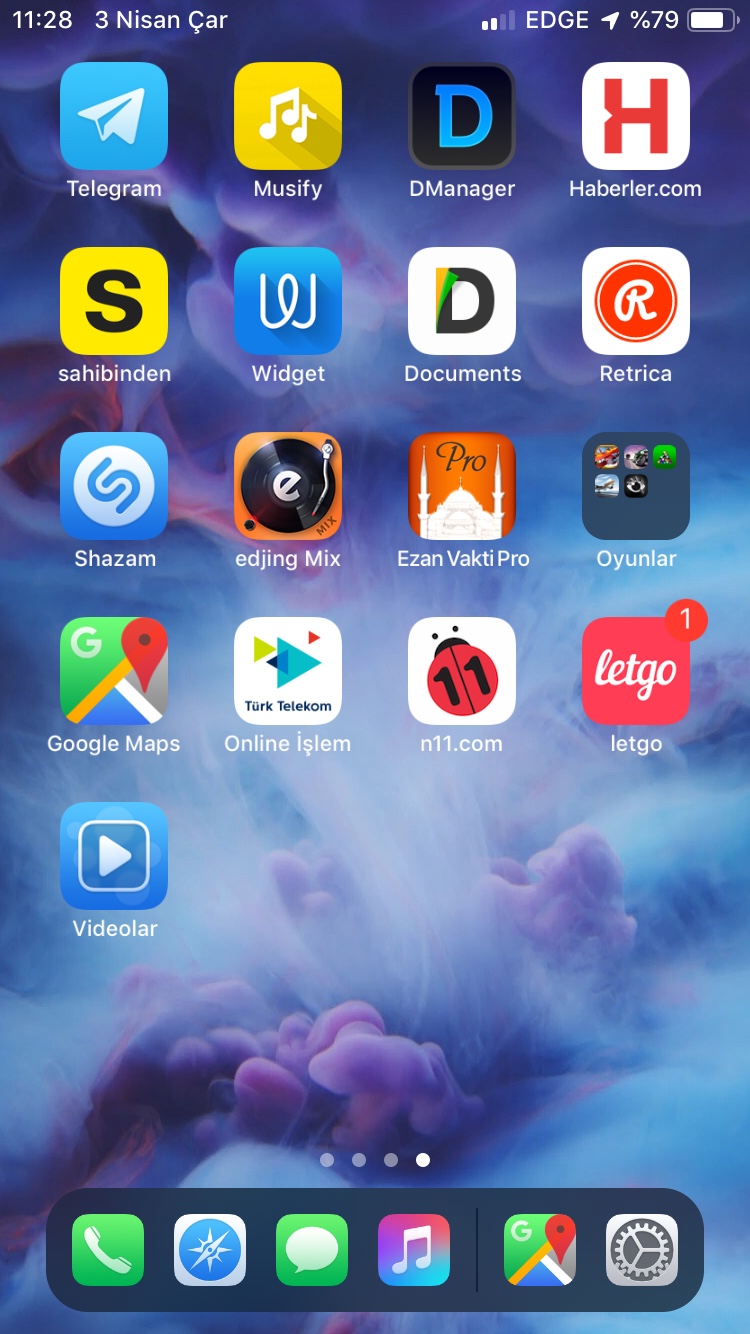Image resolution: width=750 pixels, height=1334 pixels.
Task: Launch the Musify music app
Action: pyautogui.click(x=288, y=116)
